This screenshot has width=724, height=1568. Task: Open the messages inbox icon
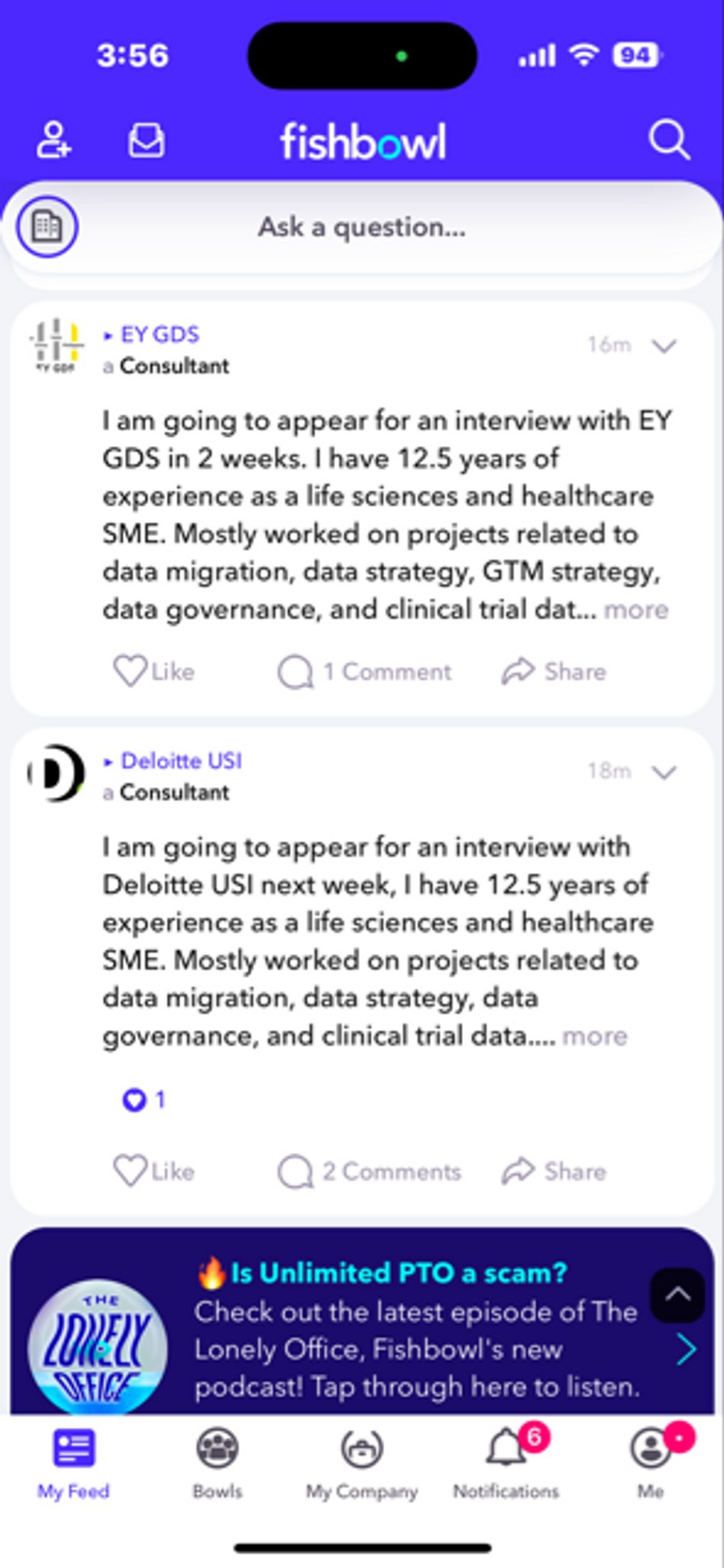(x=146, y=139)
